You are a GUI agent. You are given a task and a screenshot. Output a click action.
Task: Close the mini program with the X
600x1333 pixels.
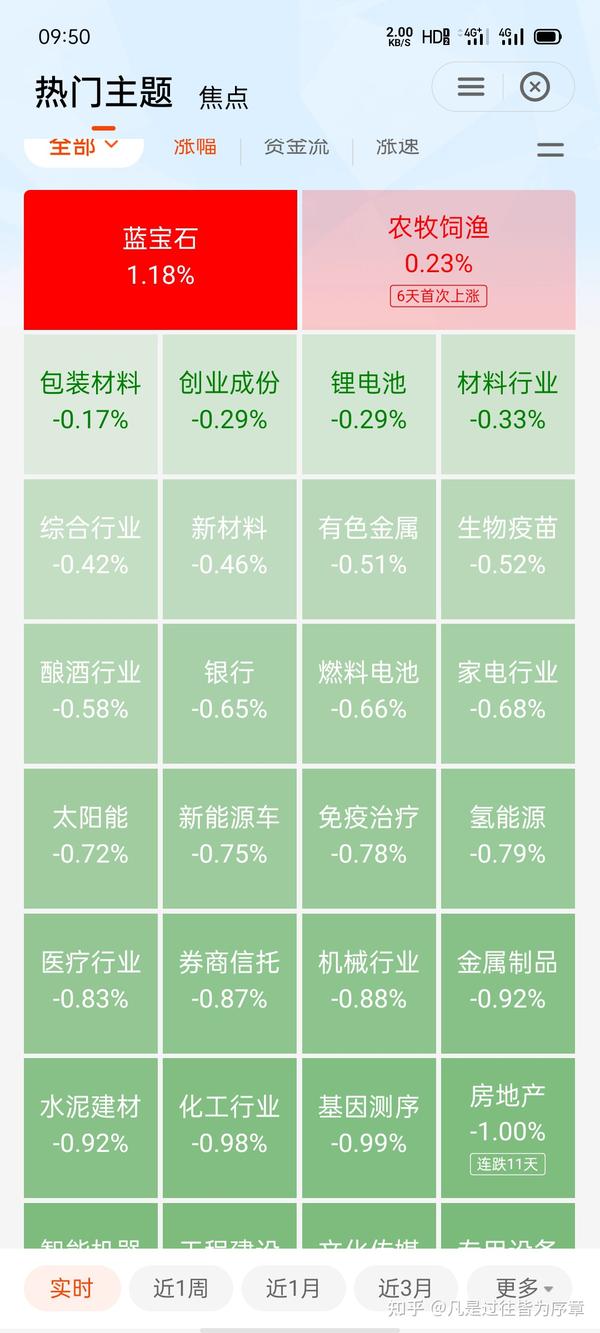pos(535,87)
